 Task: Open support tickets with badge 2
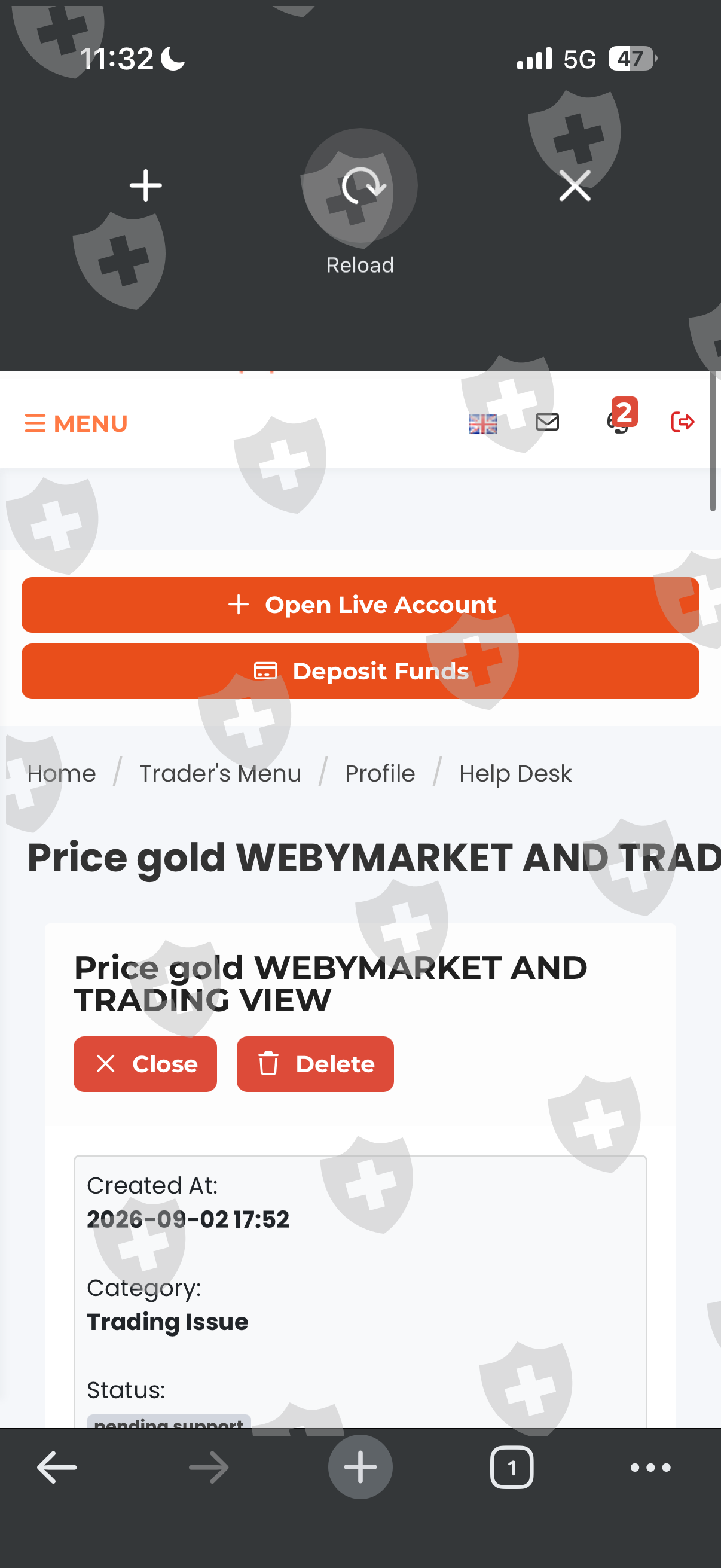pos(621,416)
